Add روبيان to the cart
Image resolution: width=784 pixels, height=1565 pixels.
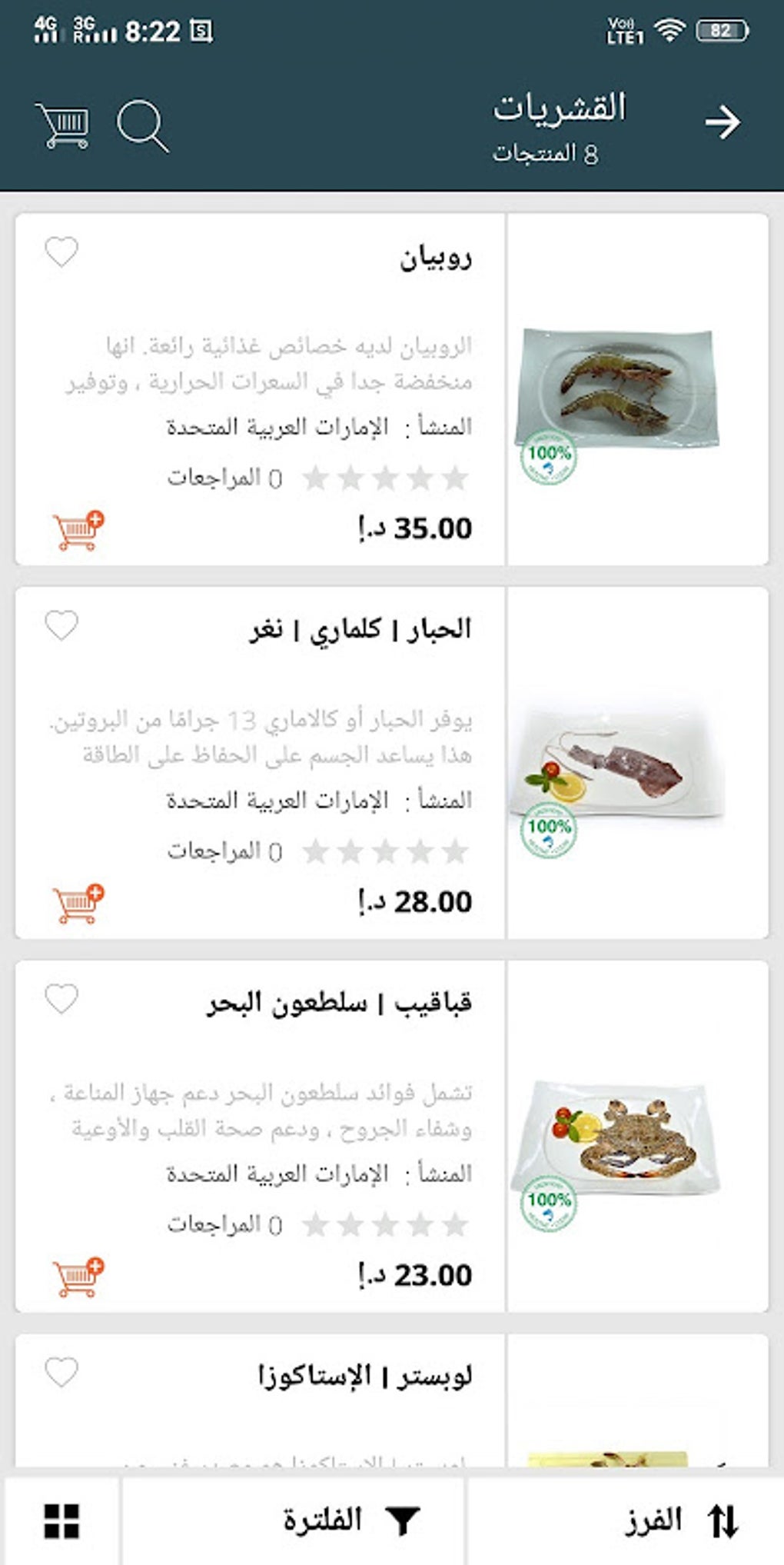(x=78, y=531)
